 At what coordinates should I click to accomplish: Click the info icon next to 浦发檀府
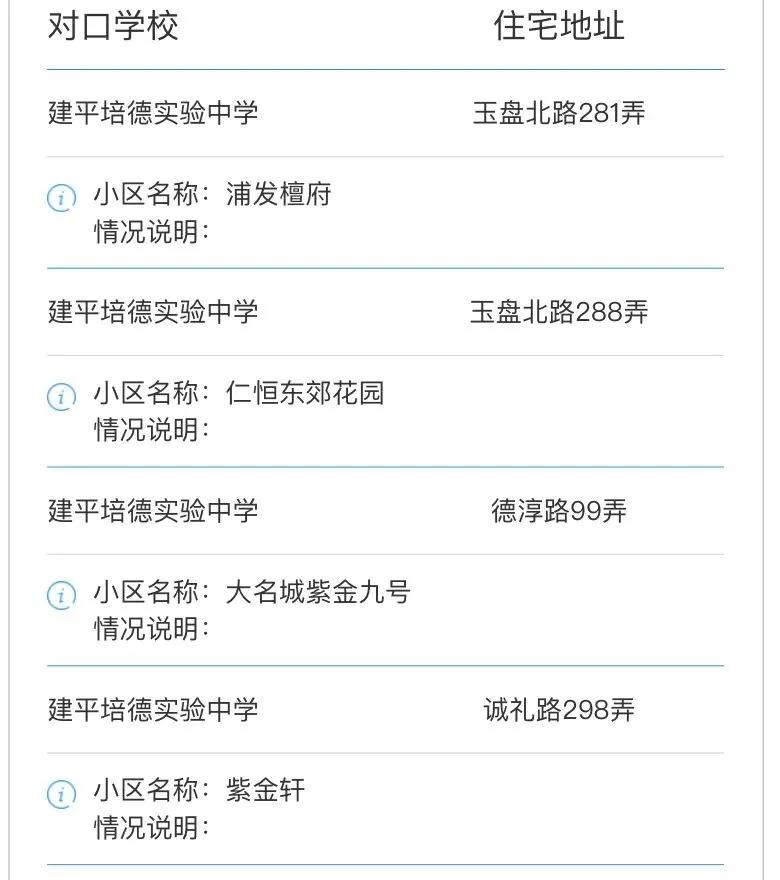tap(60, 197)
